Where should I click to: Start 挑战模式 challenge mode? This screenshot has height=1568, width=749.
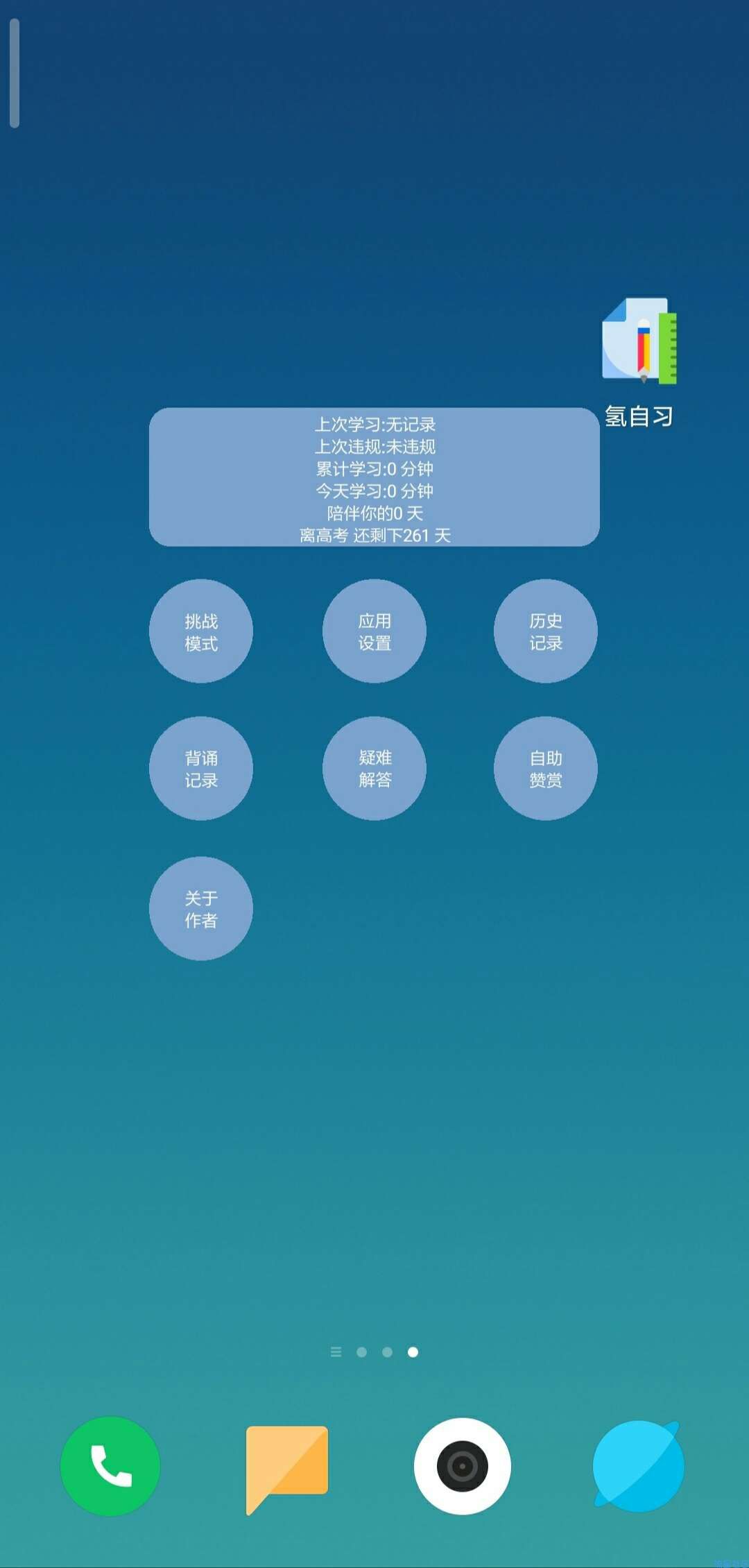(x=201, y=631)
